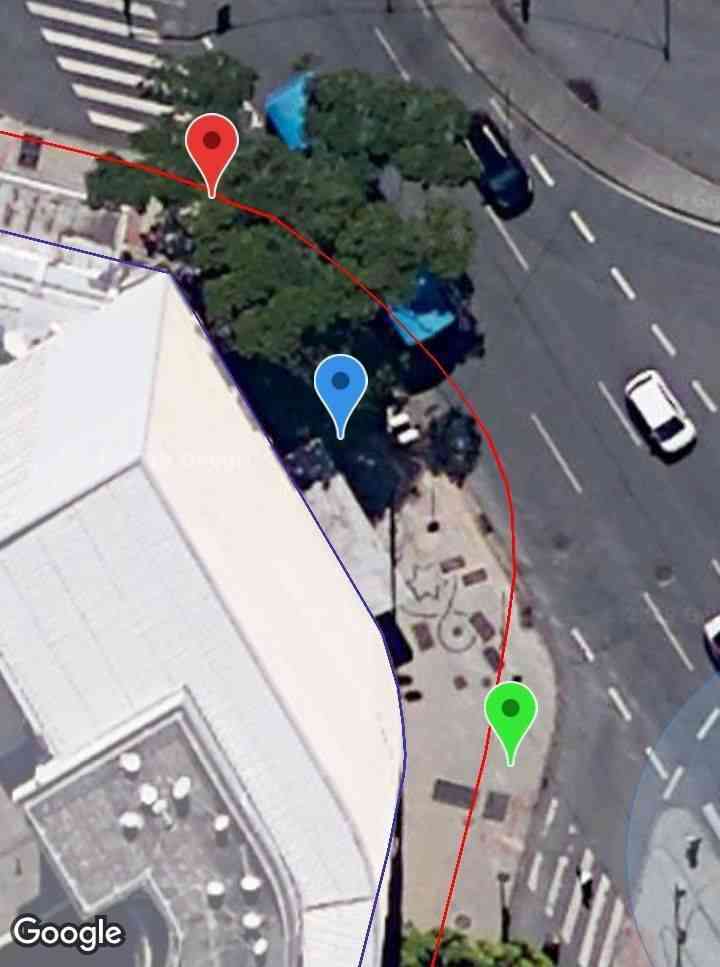Image resolution: width=720 pixels, height=967 pixels.
Task: Open the Google logo link
Action: point(67,933)
